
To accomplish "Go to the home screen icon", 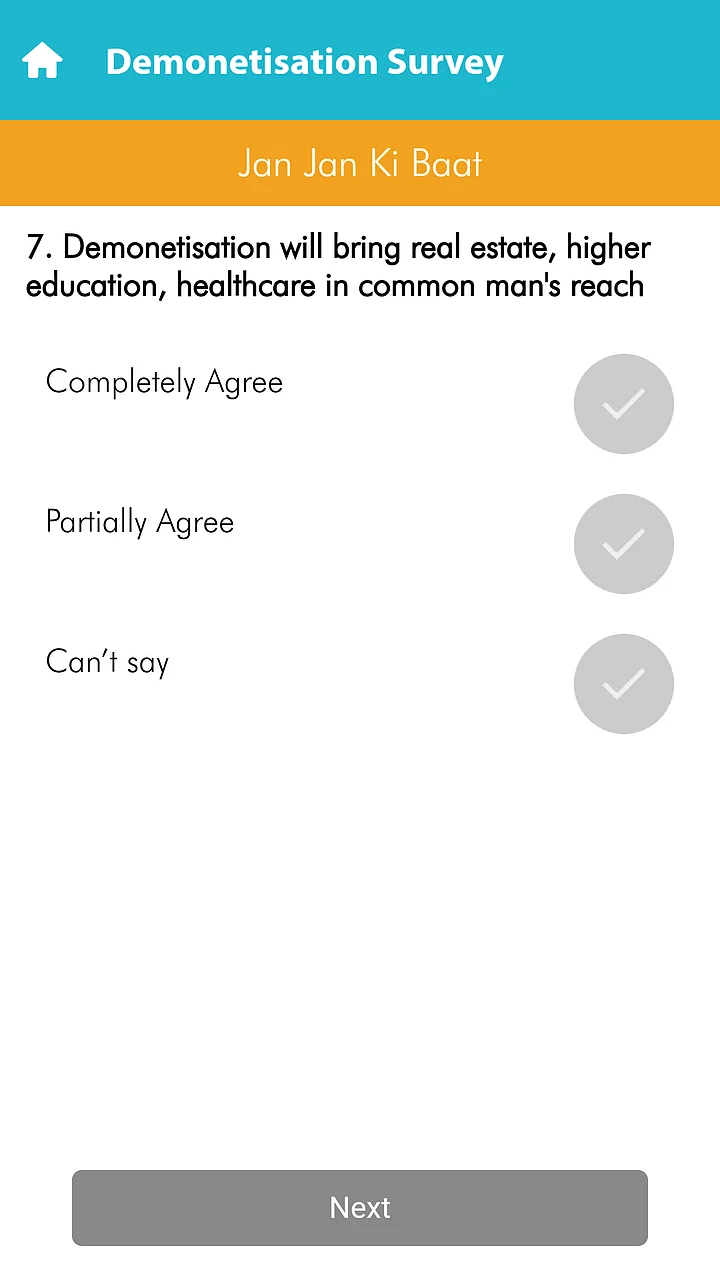I will 43,61.
